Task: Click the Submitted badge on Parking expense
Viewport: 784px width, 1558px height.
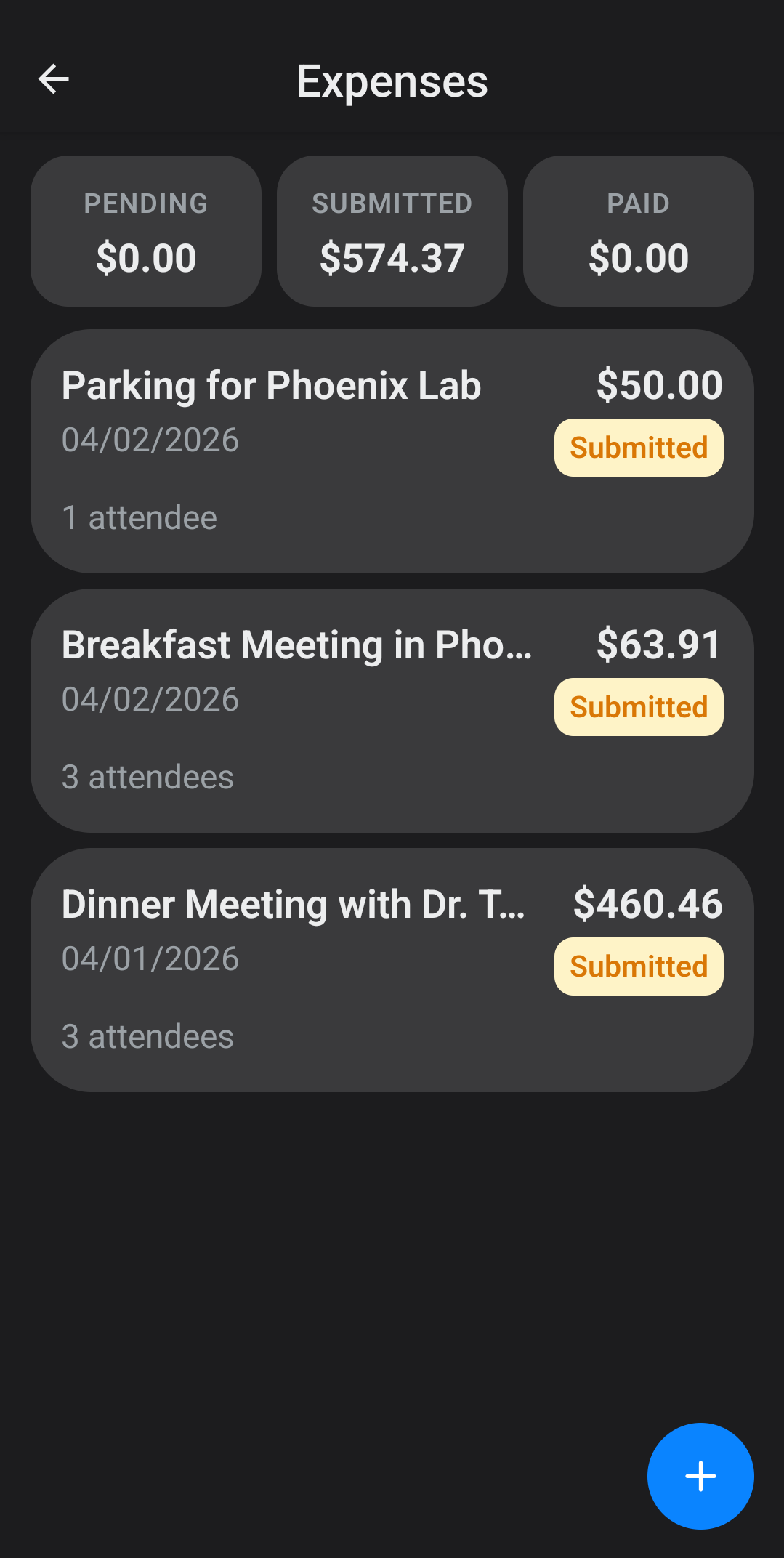Action: point(637,448)
